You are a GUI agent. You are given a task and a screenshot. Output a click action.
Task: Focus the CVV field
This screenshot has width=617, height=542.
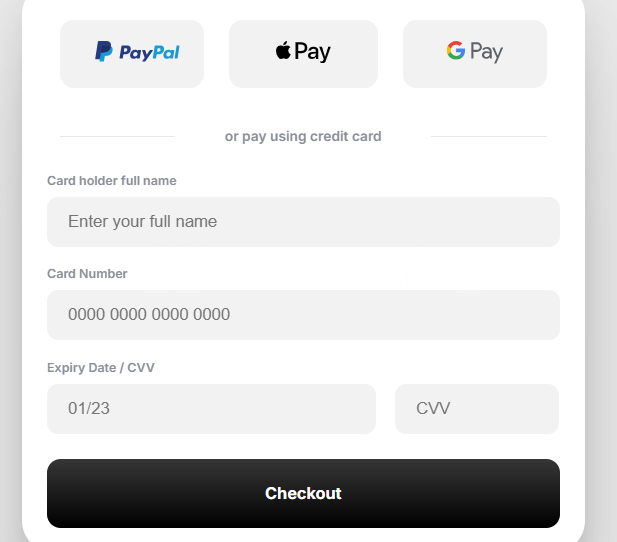477,409
